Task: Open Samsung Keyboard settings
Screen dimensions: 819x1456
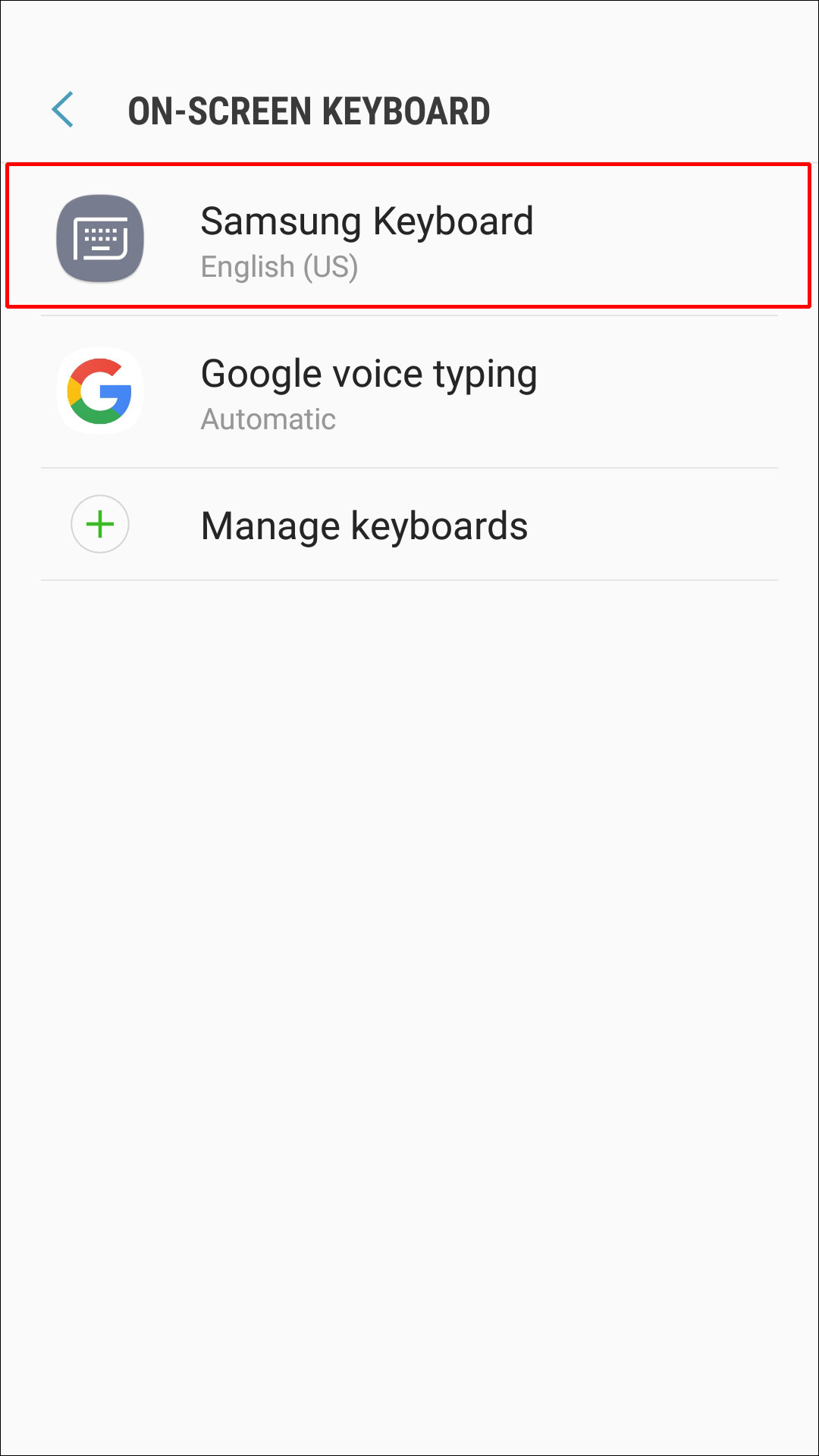Action: tap(408, 237)
